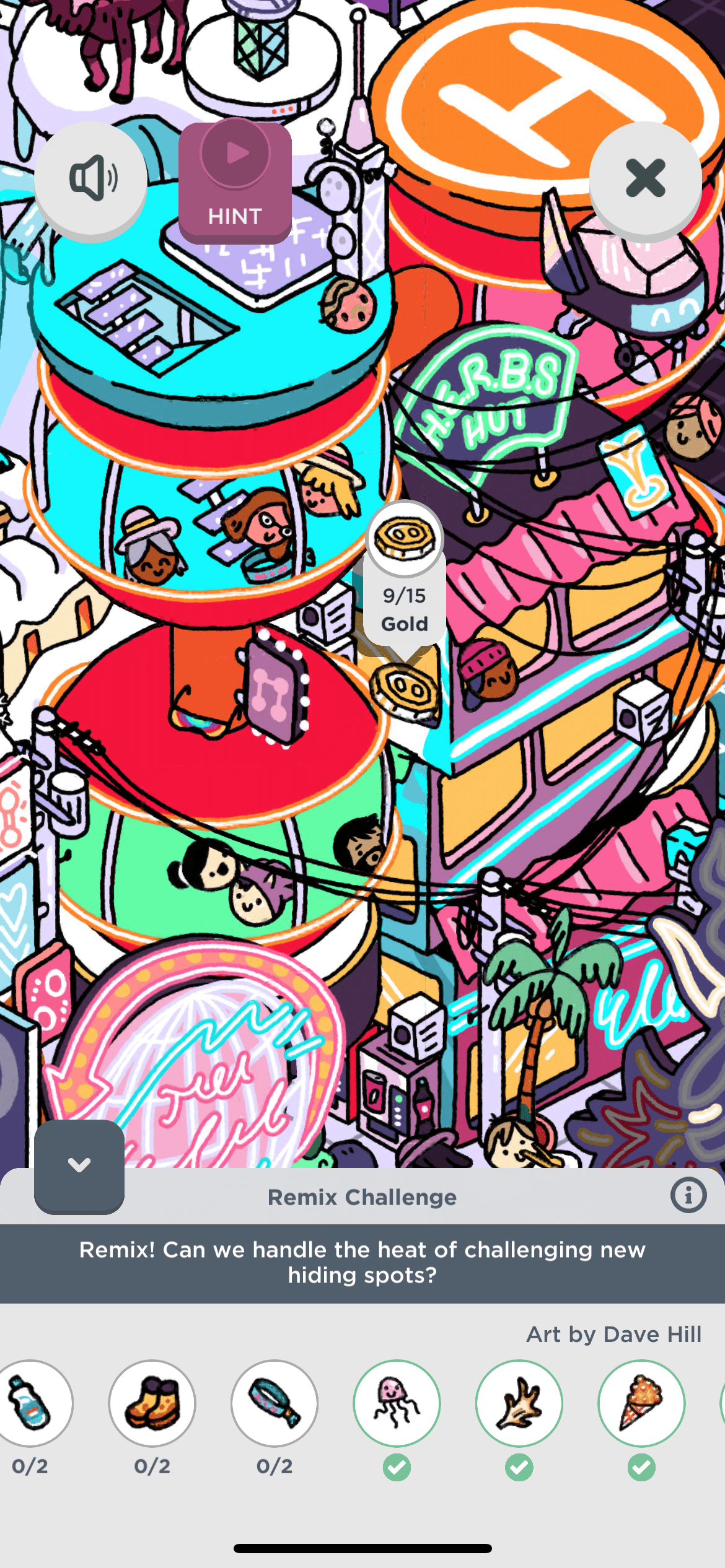The width and height of the screenshot is (725, 1568).
Task: Select the found ice cream cone item
Action: click(641, 1403)
